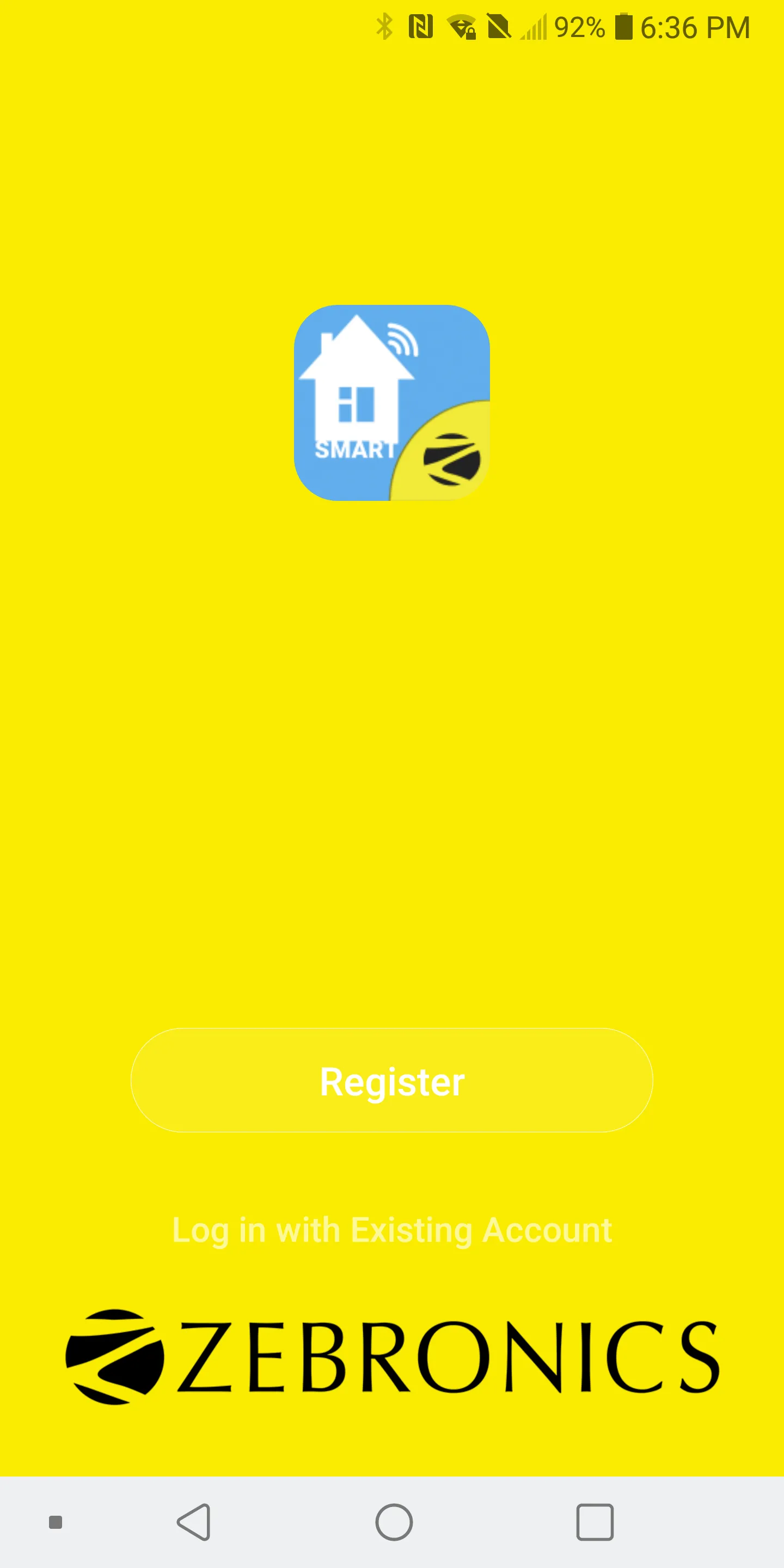The height and width of the screenshot is (1568, 784).
Task: Tap the Register button
Action: coord(392,1081)
